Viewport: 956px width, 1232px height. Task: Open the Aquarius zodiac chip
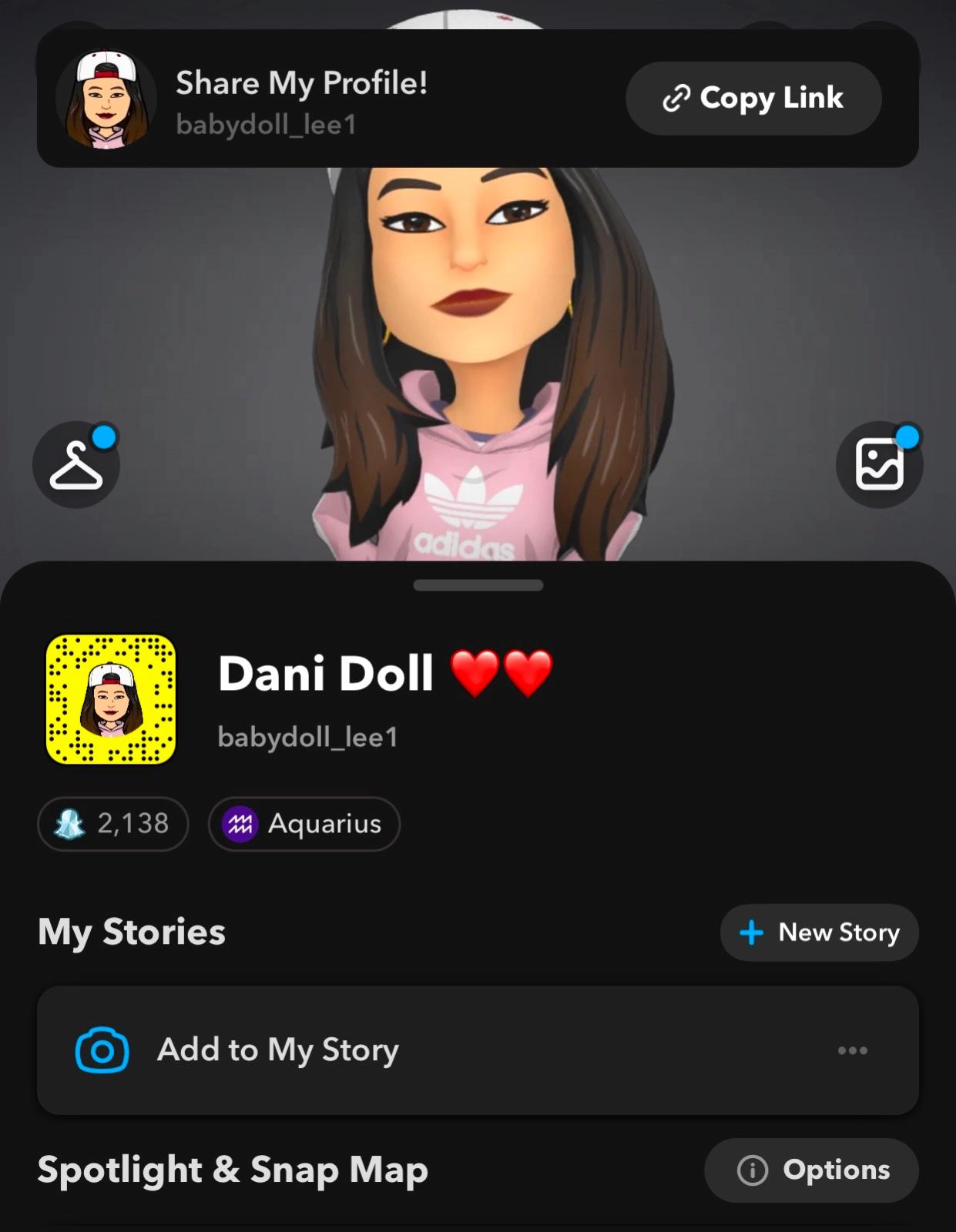click(x=304, y=824)
